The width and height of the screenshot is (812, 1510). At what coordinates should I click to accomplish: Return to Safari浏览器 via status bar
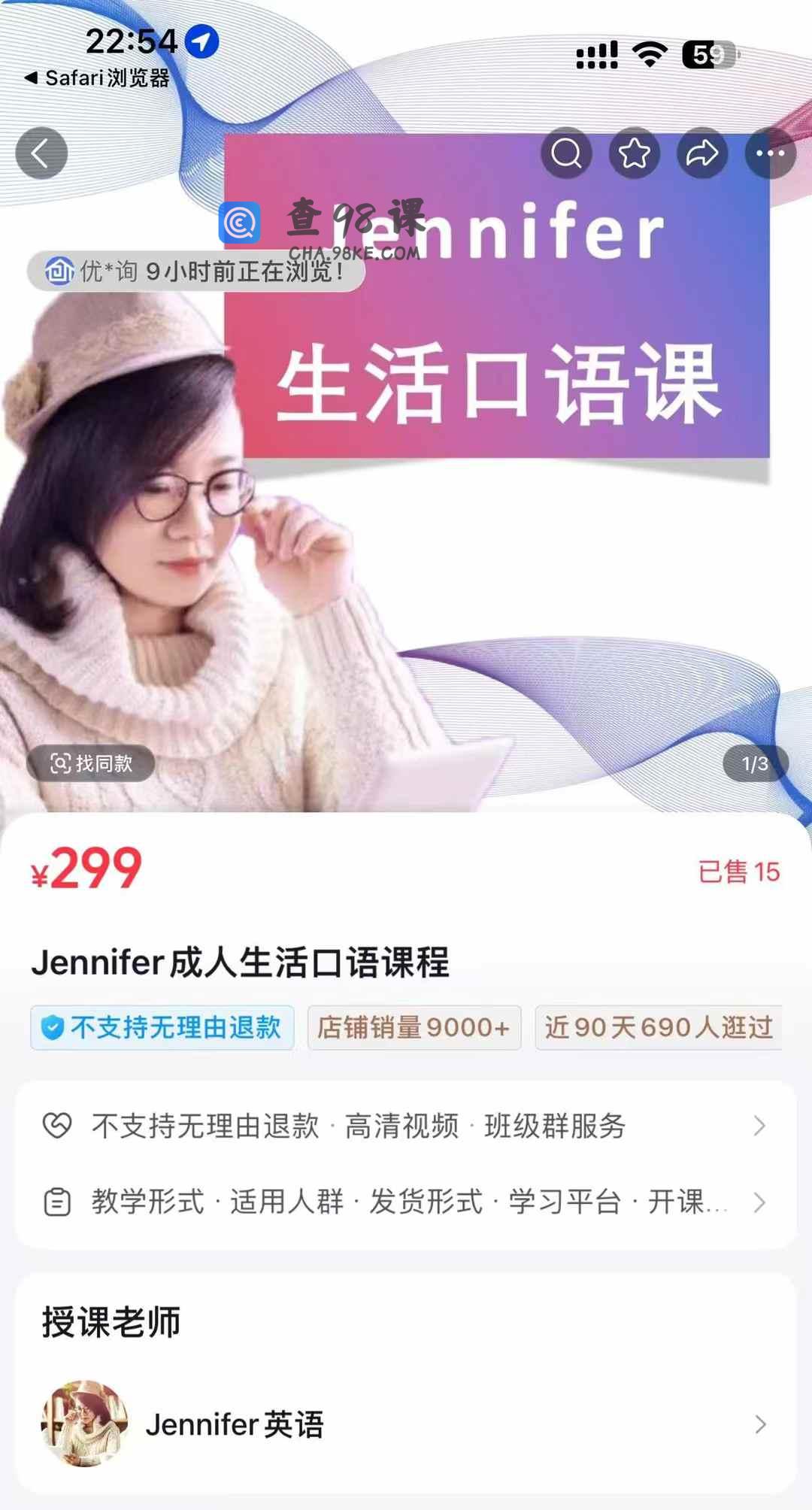(x=98, y=77)
